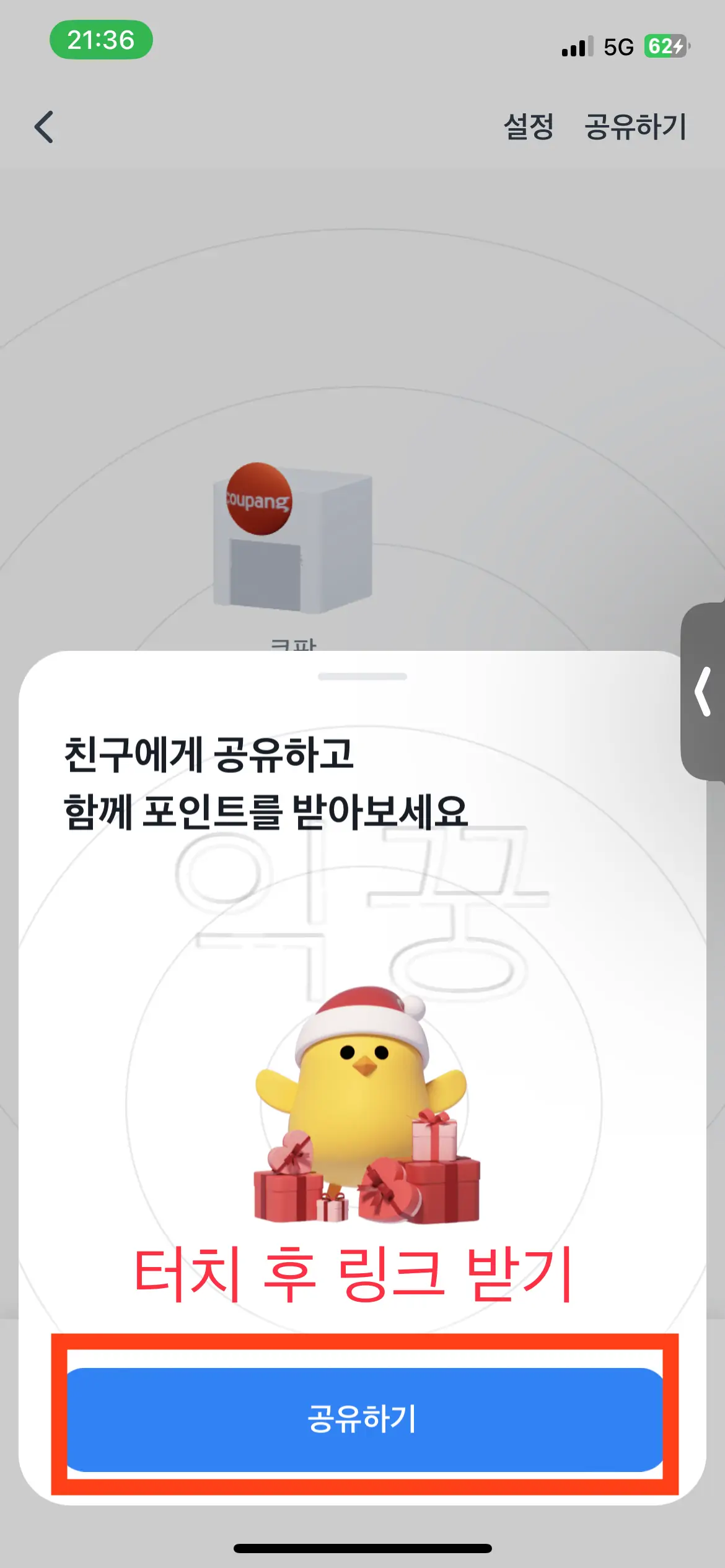Tap the home indicator bar at bottom

[362, 1547]
